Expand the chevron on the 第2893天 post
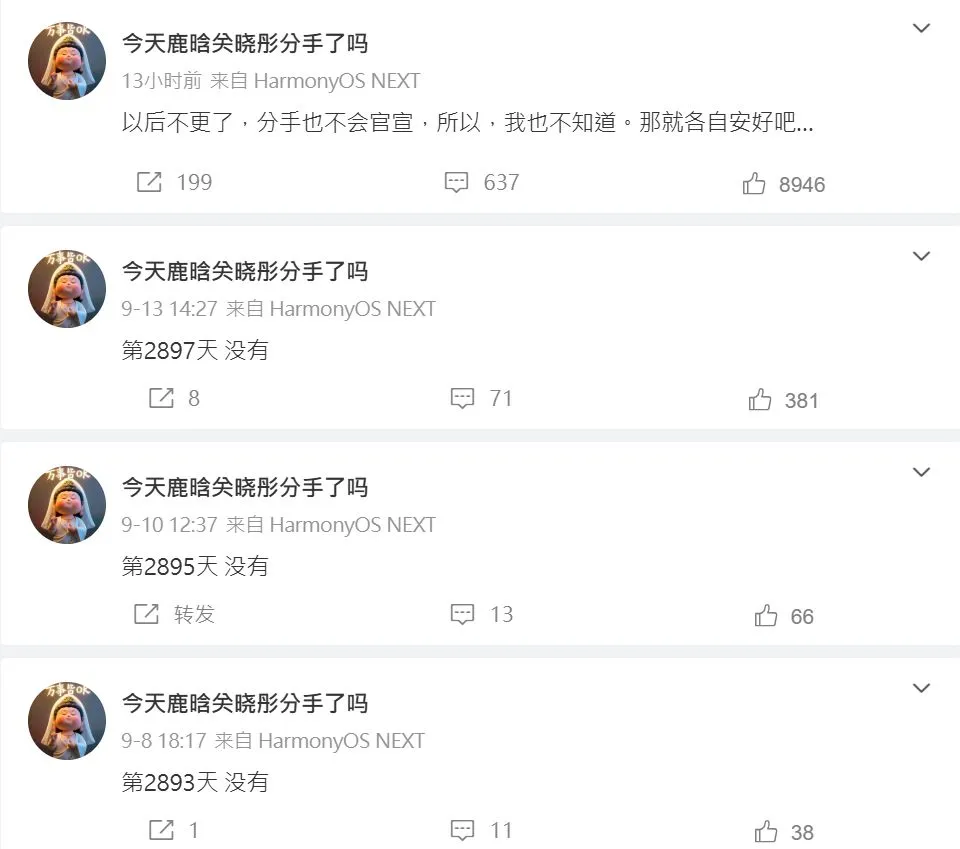This screenshot has height=849, width=960. coord(921,688)
